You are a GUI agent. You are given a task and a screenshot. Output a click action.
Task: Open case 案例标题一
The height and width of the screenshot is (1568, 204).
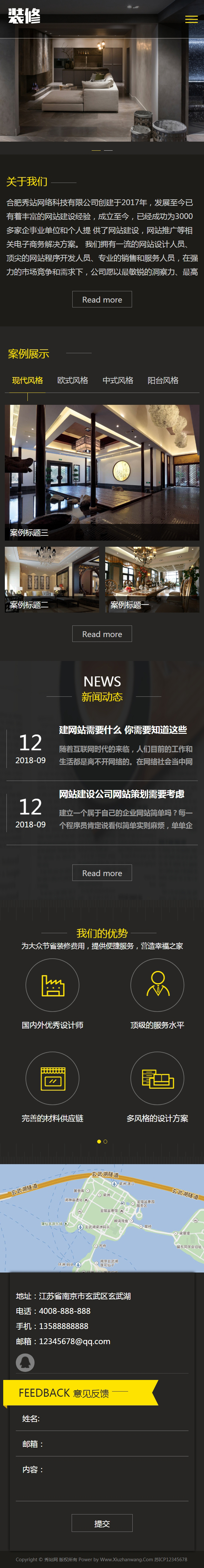click(152, 578)
